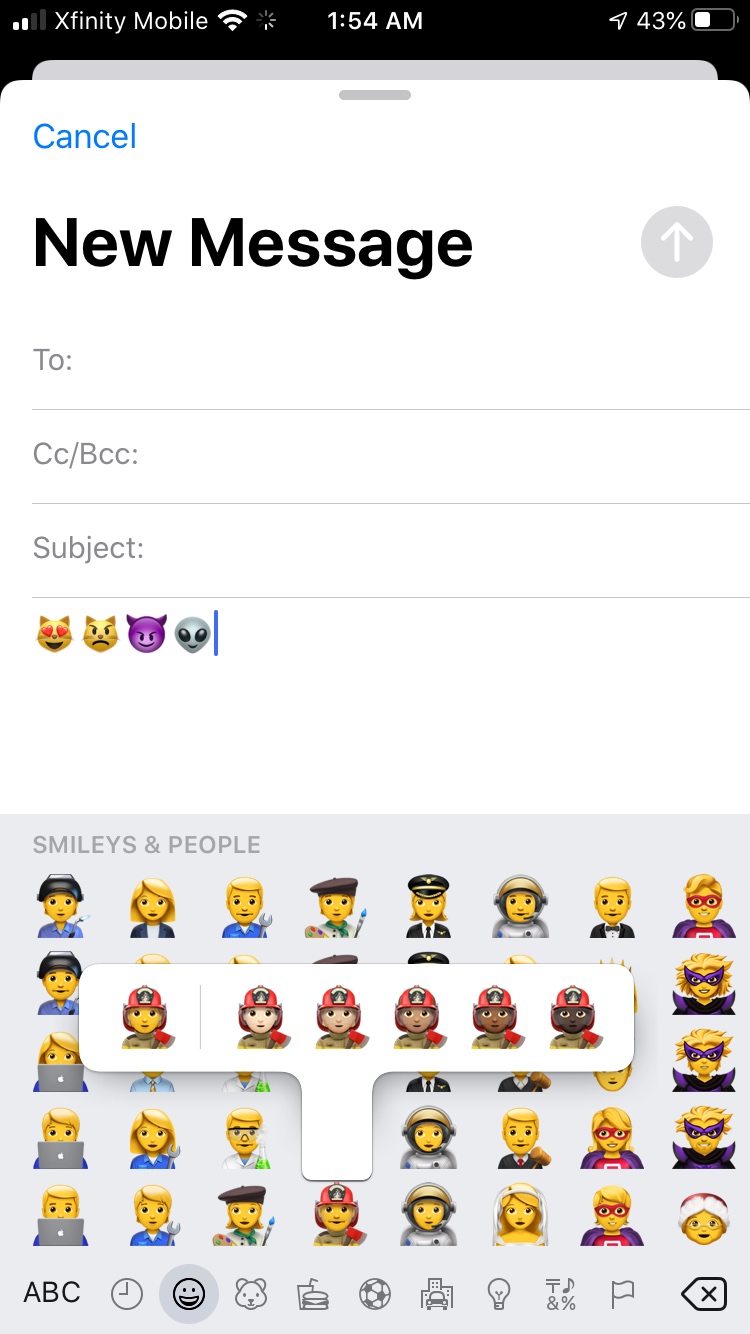Open recently used emojis clock tab
This screenshot has width=750, height=1334.
[x=126, y=1294]
